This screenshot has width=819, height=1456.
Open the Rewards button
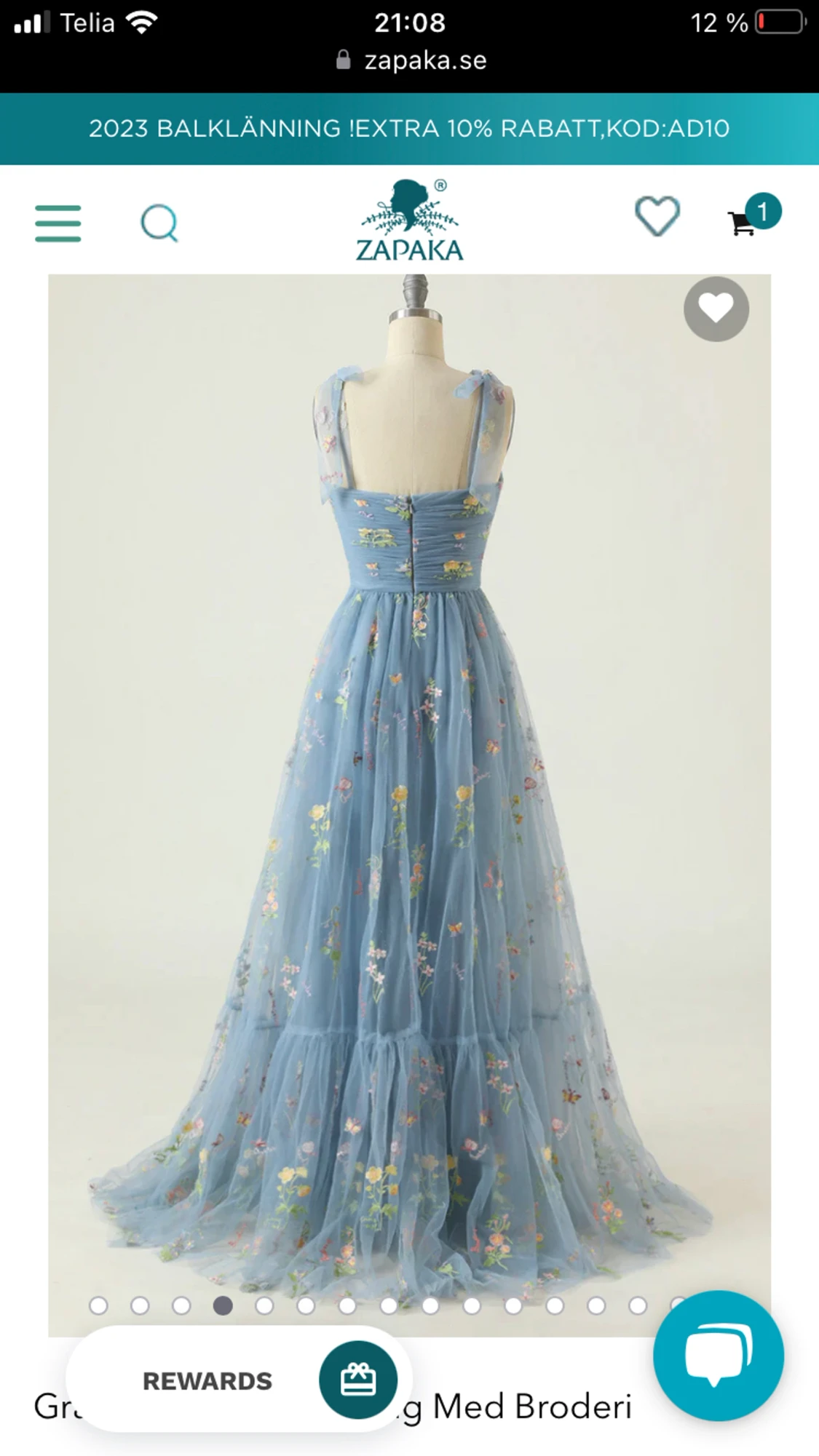tap(240, 1380)
